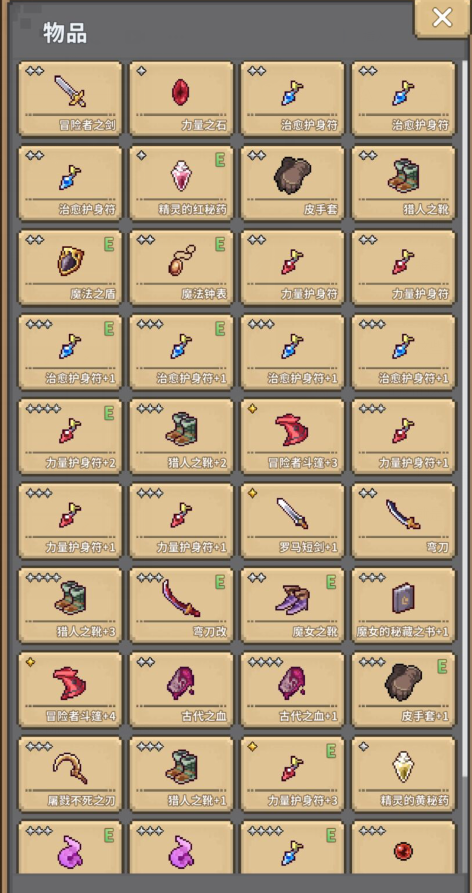Open the 魔法钟表 item
Screen dimensions: 472x893
click(x=181, y=267)
